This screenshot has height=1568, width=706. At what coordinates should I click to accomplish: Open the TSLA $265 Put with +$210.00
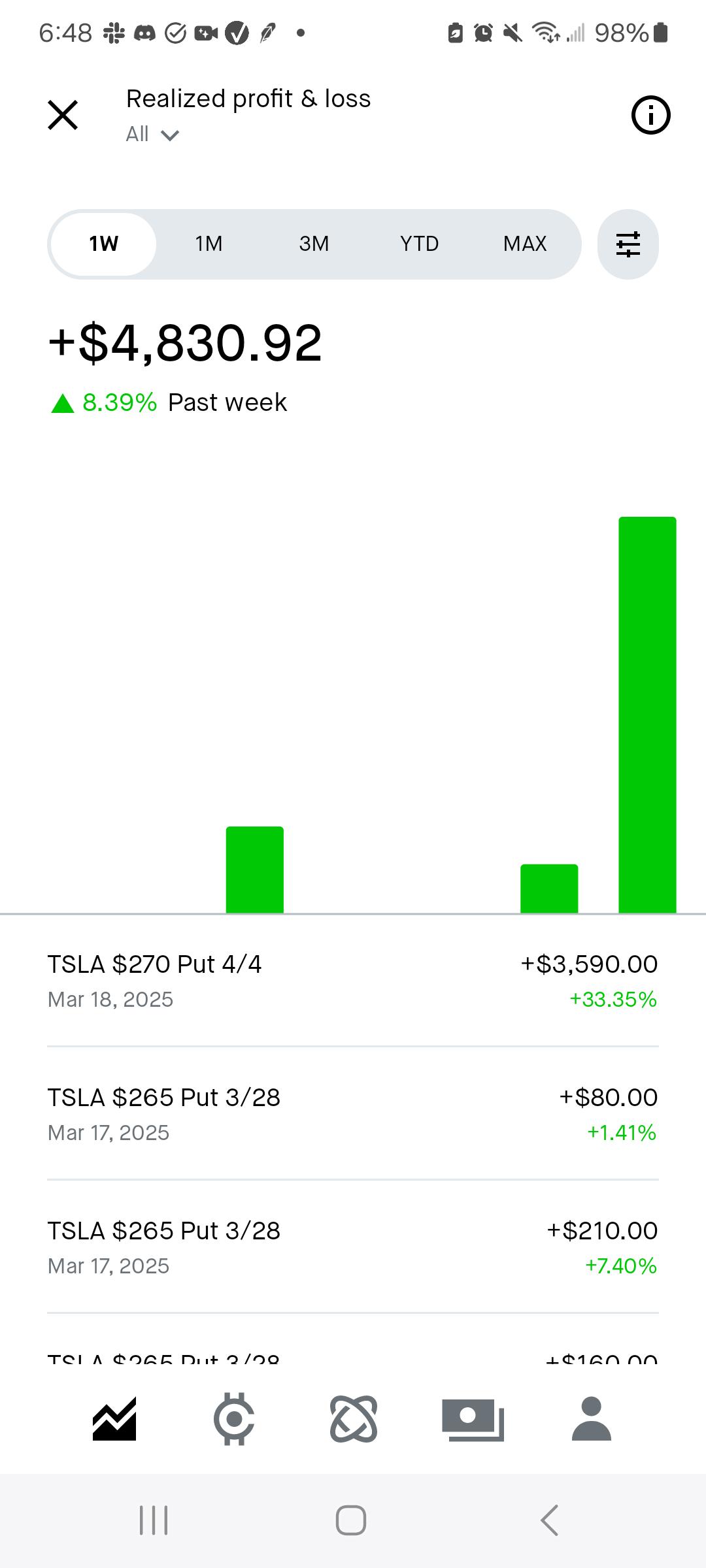point(353,1247)
